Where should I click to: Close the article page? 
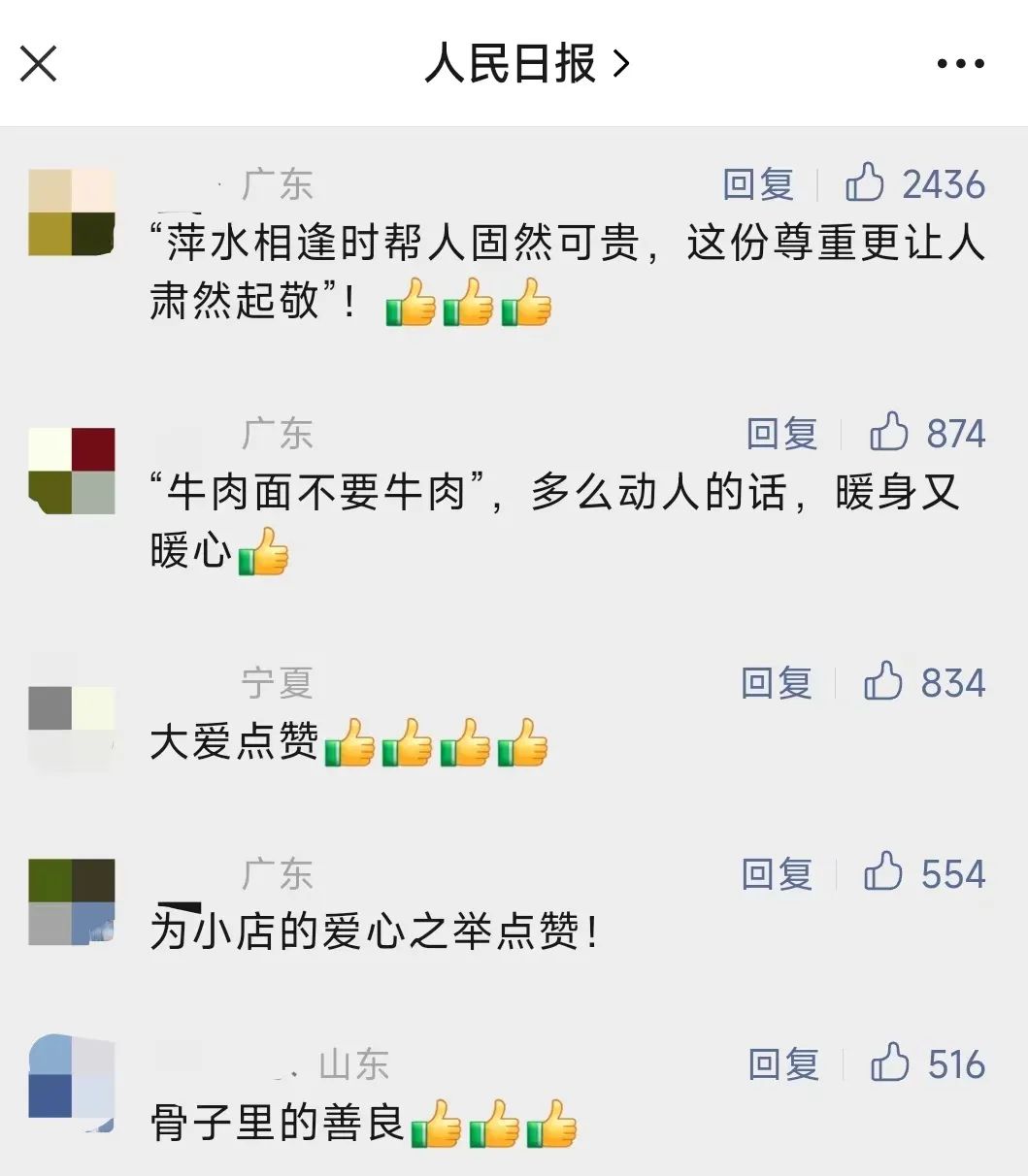click(39, 64)
